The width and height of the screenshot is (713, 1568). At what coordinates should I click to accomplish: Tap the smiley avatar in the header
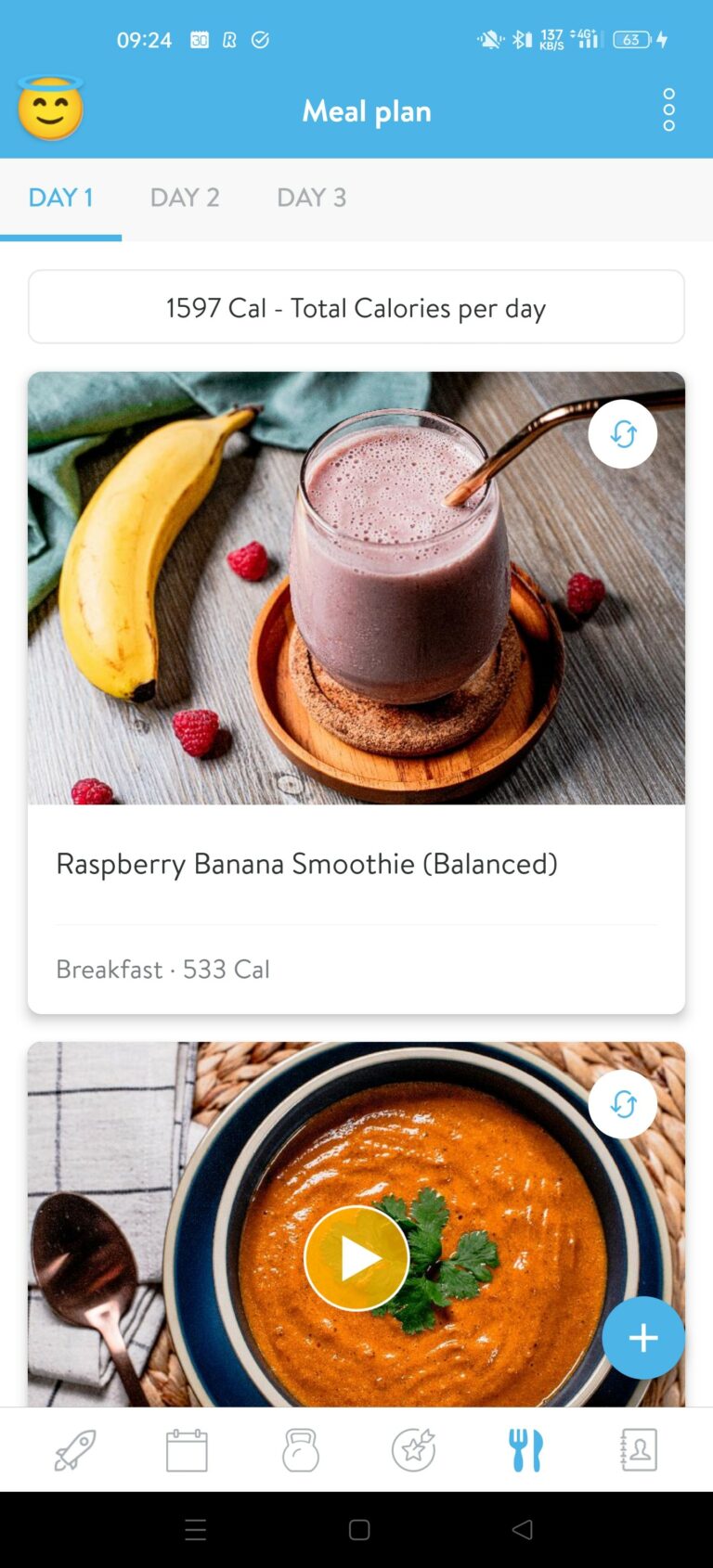51,109
